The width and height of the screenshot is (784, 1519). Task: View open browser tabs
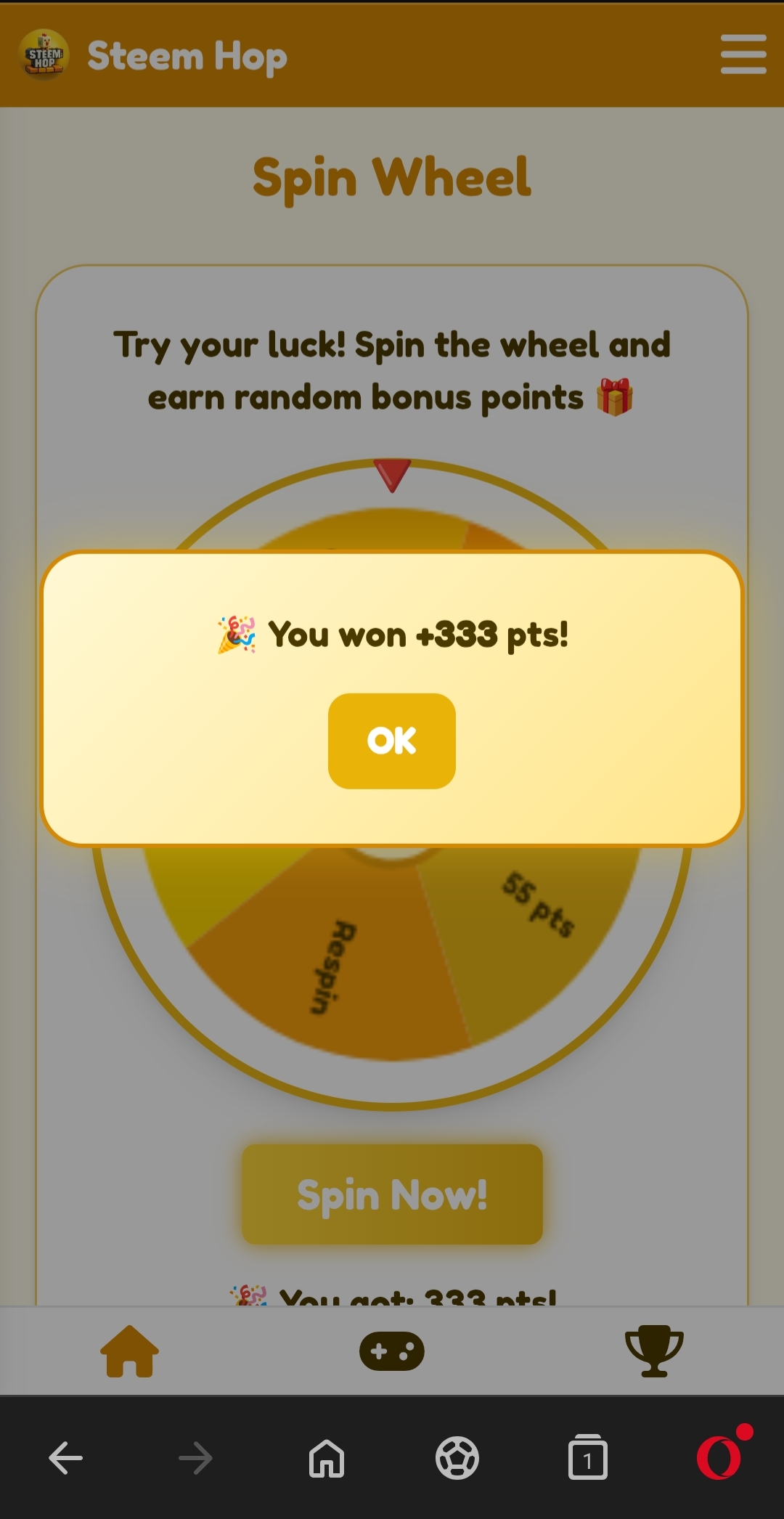(587, 1458)
